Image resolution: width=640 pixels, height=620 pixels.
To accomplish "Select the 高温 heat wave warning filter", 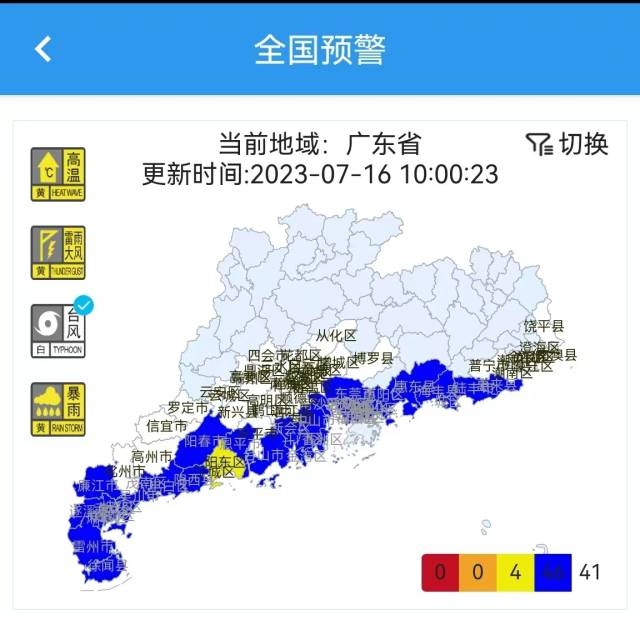I will tap(60, 175).
